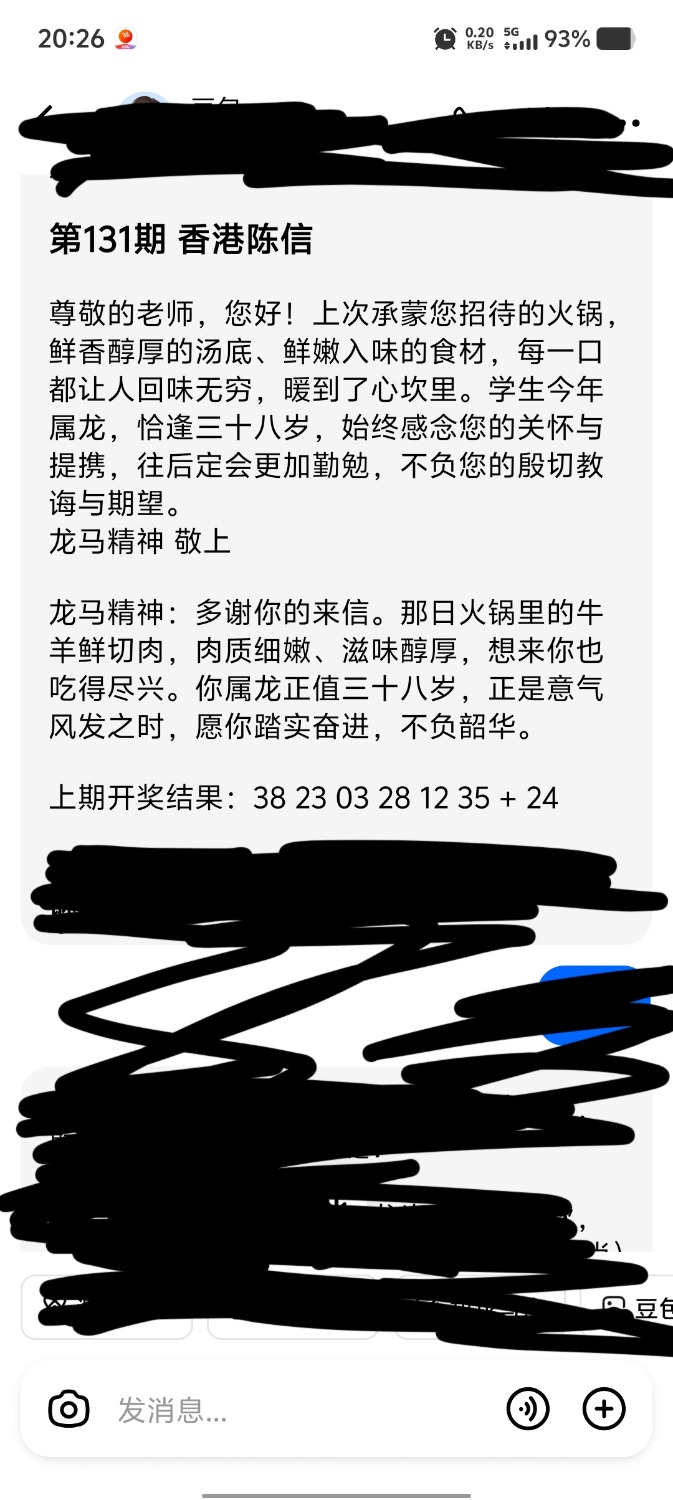This screenshot has width=673, height=1500.
Task: Open the camera from the message bar
Action: 69,1409
